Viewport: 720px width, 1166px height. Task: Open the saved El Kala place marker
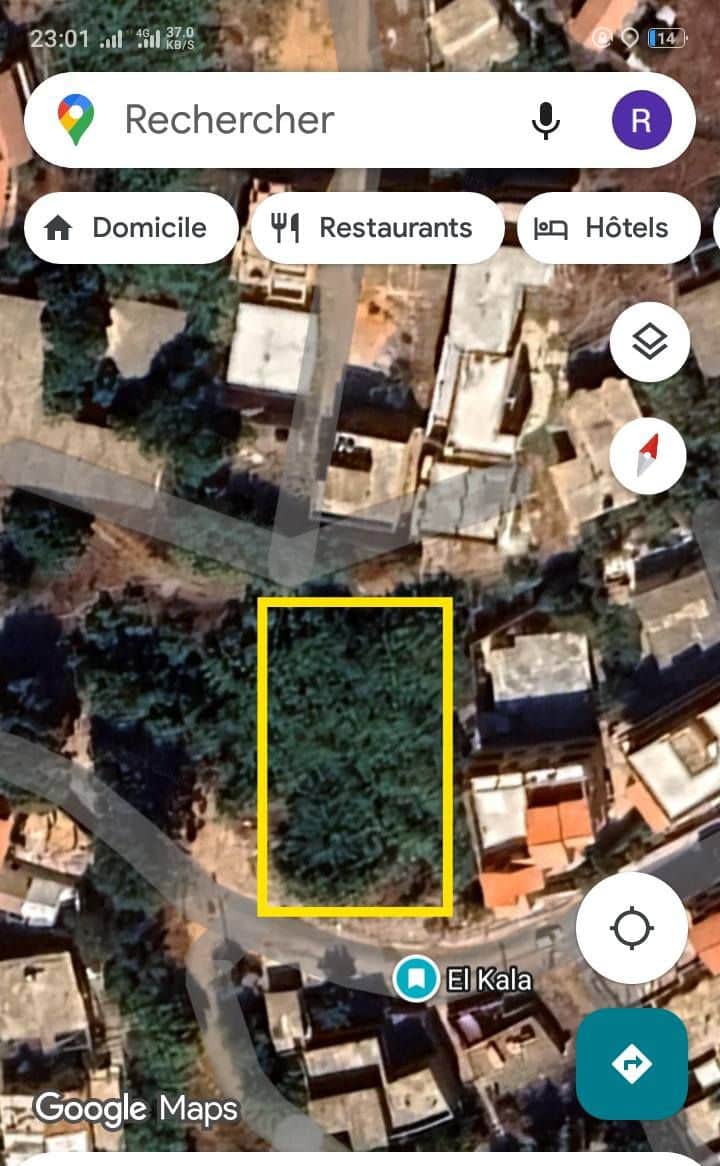tap(416, 979)
